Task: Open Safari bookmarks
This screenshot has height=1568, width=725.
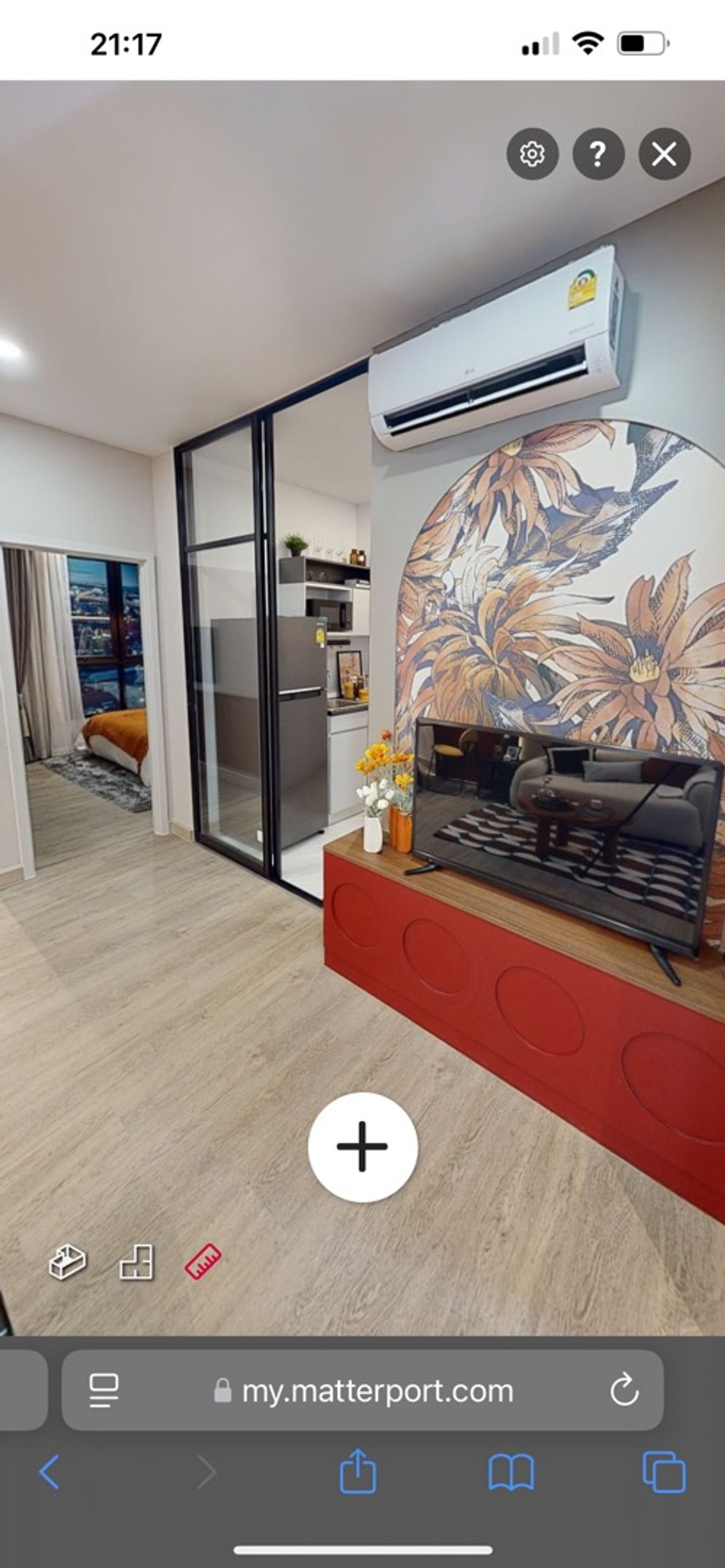Action: coord(511,1473)
